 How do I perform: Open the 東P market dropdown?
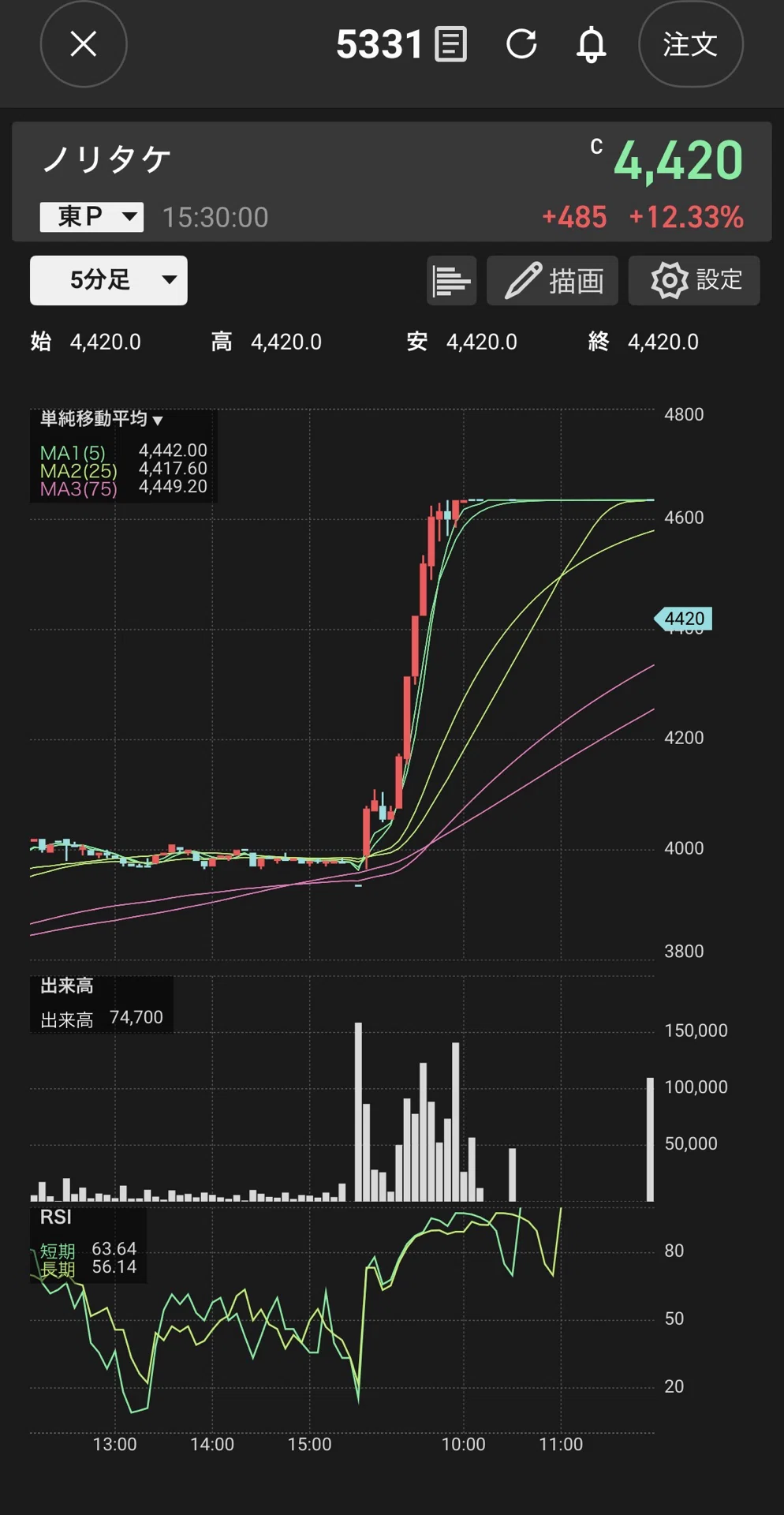[91, 217]
